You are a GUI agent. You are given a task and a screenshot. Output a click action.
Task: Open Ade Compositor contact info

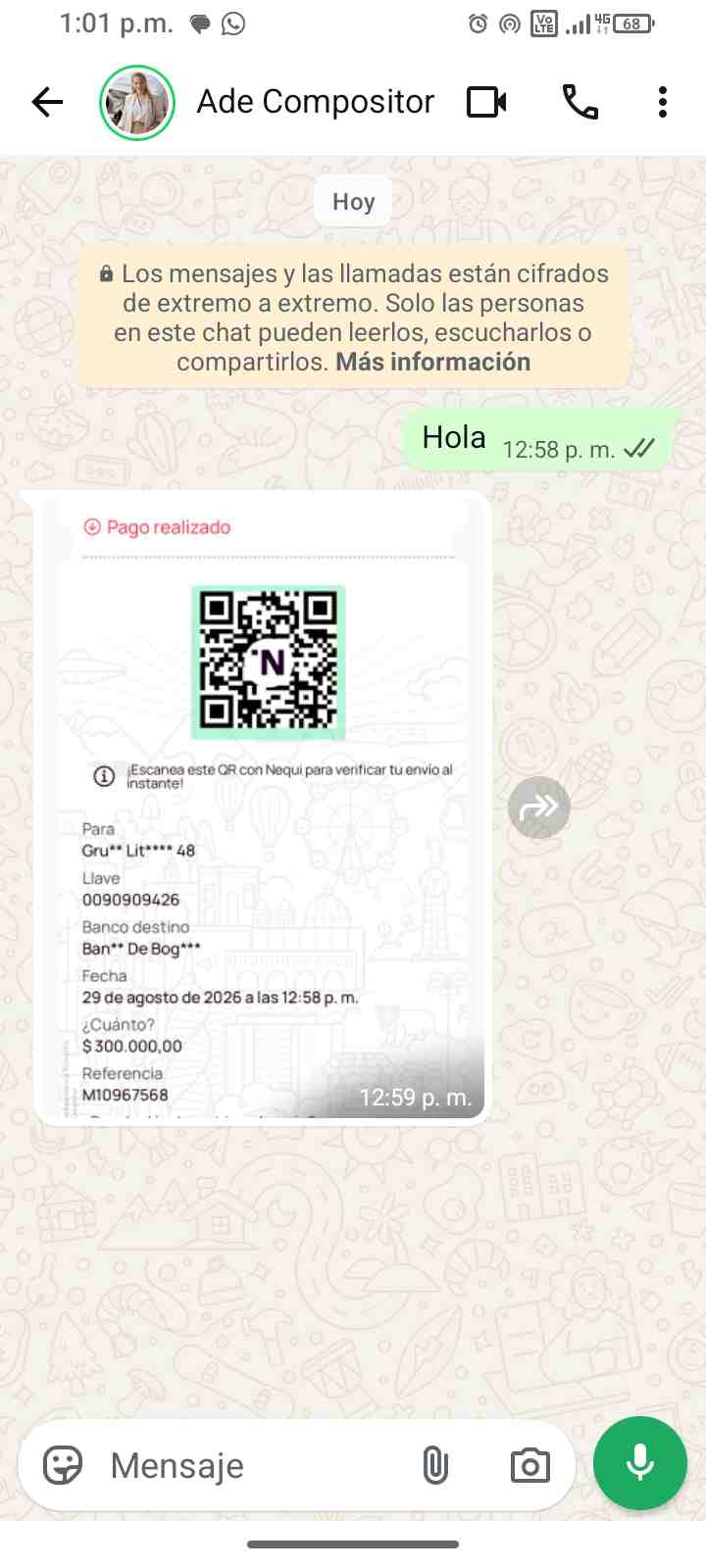[315, 102]
